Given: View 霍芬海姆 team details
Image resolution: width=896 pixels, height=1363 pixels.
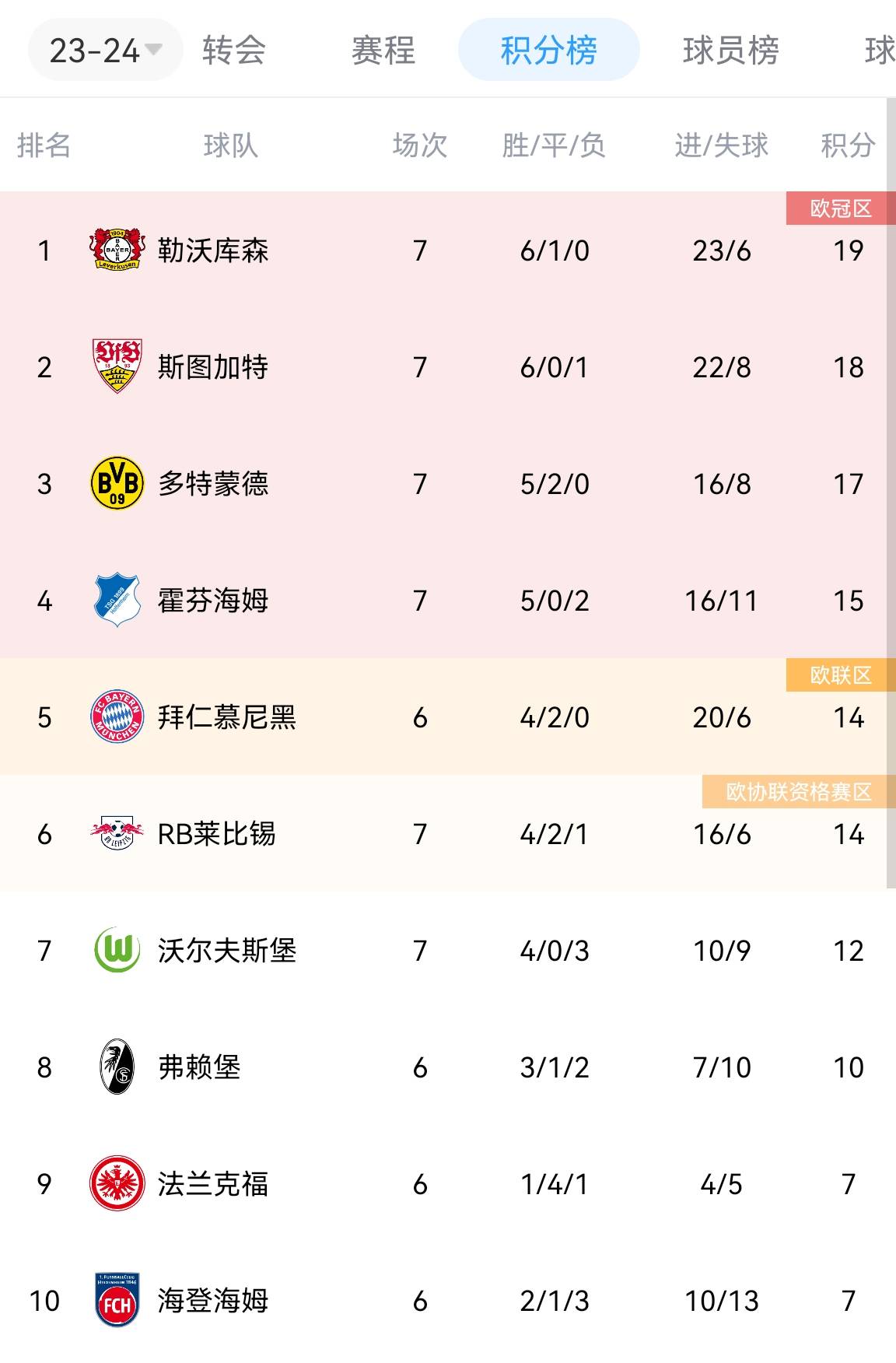Looking at the screenshot, I should pos(212,601).
